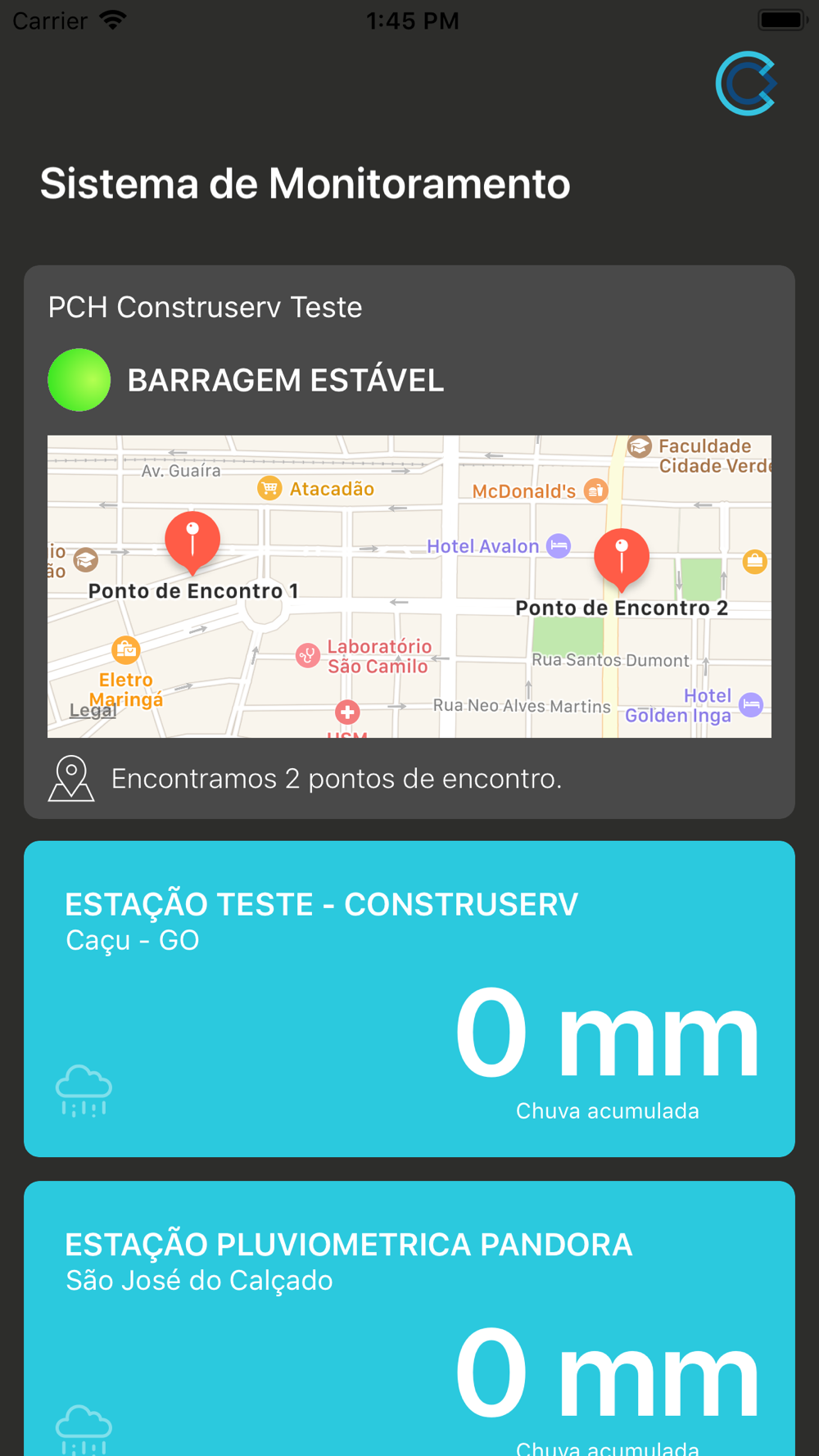Image resolution: width=819 pixels, height=1456 pixels.
Task: Select the Ponto de Encontro 2 map pin
Action: 622,559
